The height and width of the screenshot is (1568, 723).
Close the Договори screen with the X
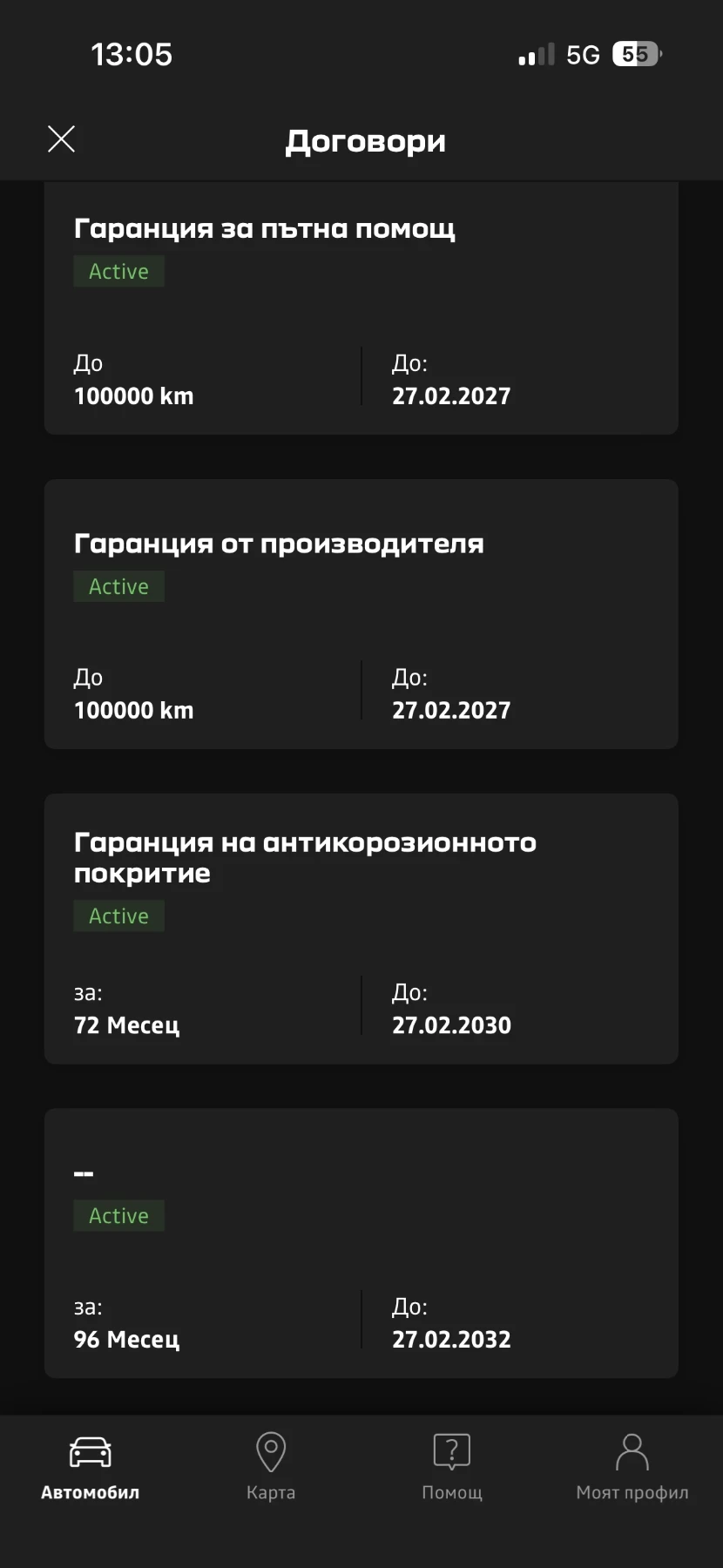(61, 139)
